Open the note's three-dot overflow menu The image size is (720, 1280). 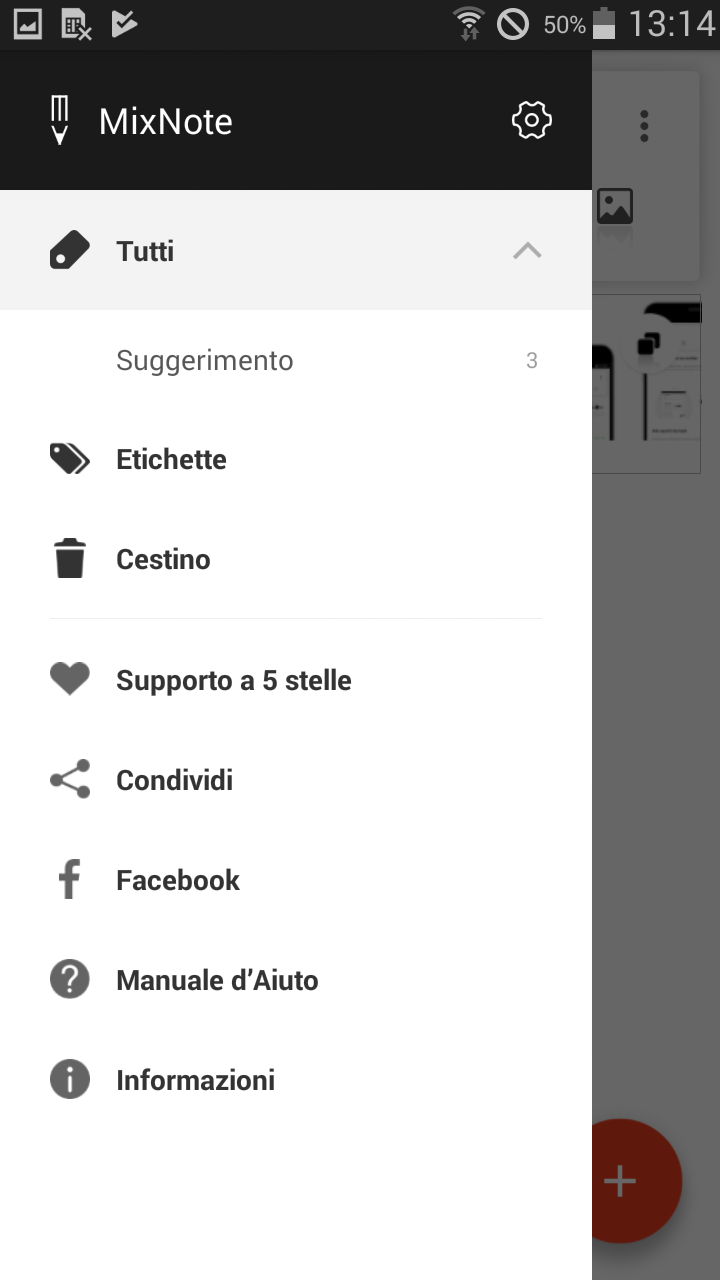coord(644,126)
